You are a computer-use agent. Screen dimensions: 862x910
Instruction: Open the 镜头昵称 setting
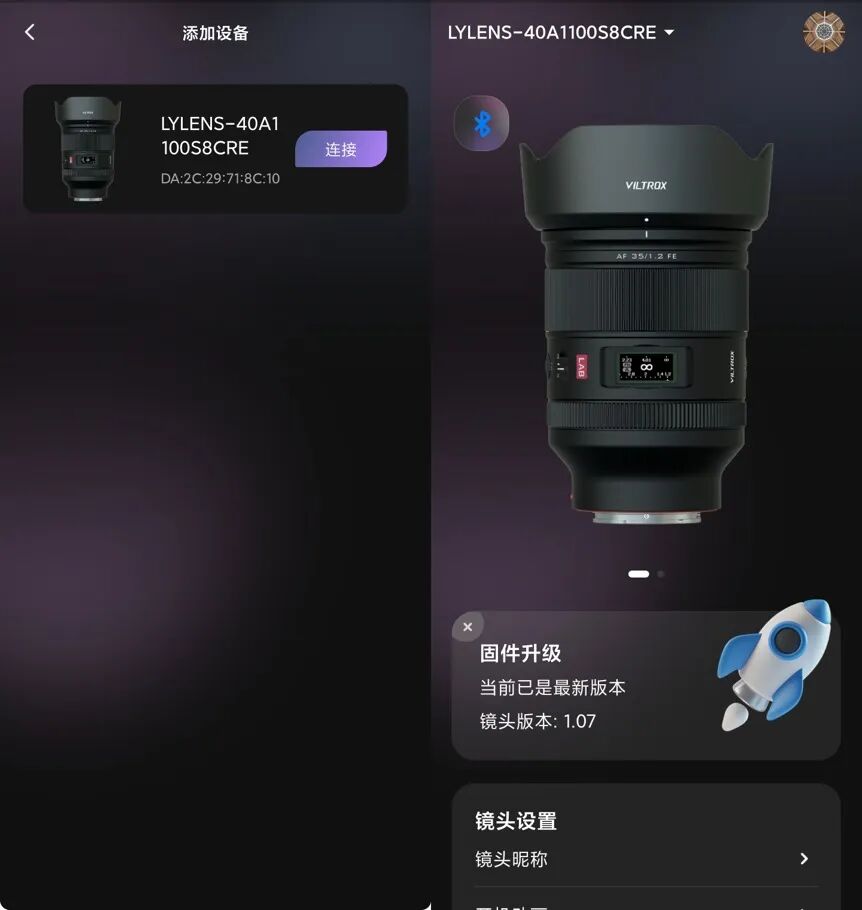645,859
